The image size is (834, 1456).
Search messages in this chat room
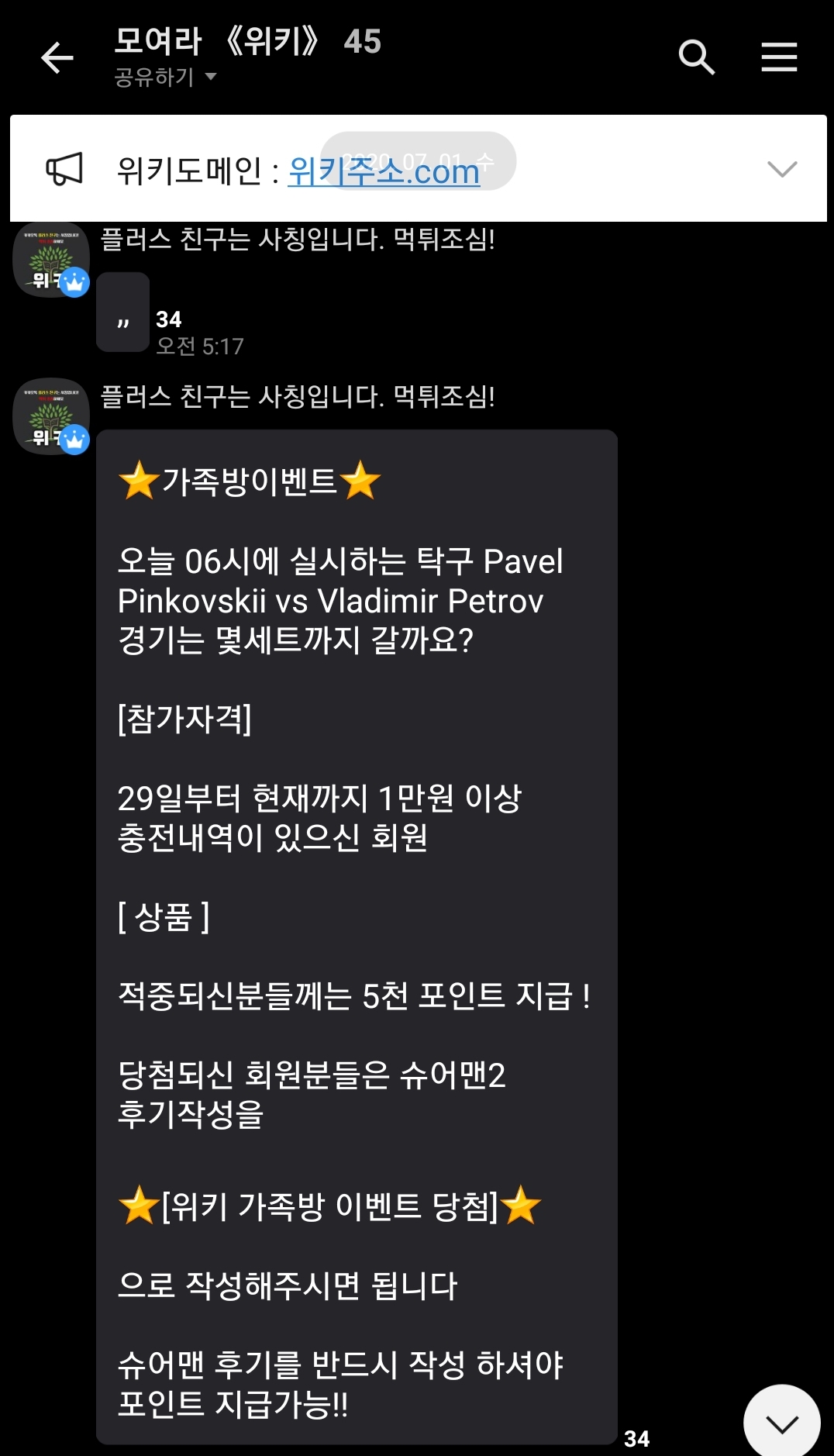[696, 57]
